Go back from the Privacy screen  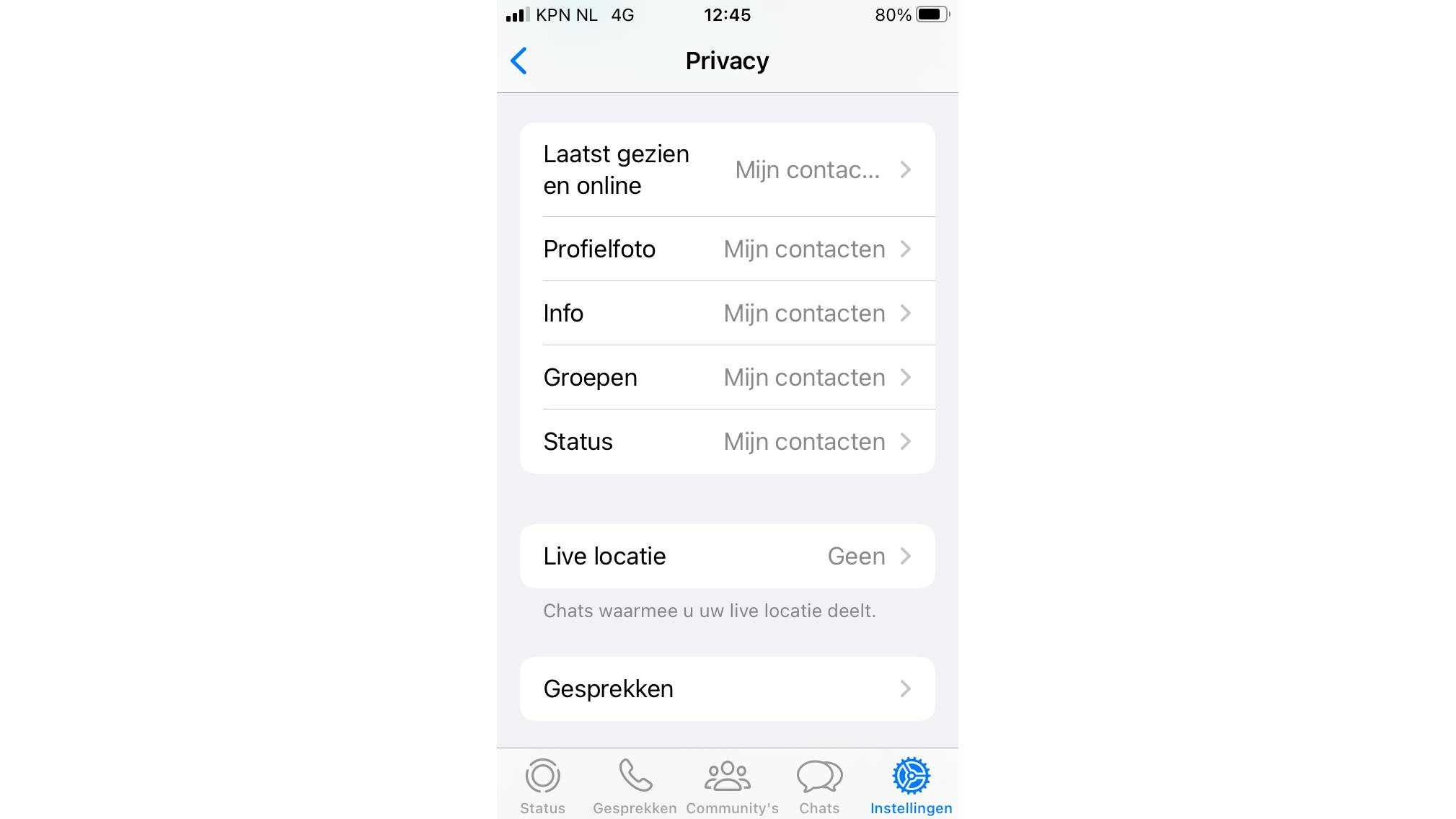click(x=519, y=61)
